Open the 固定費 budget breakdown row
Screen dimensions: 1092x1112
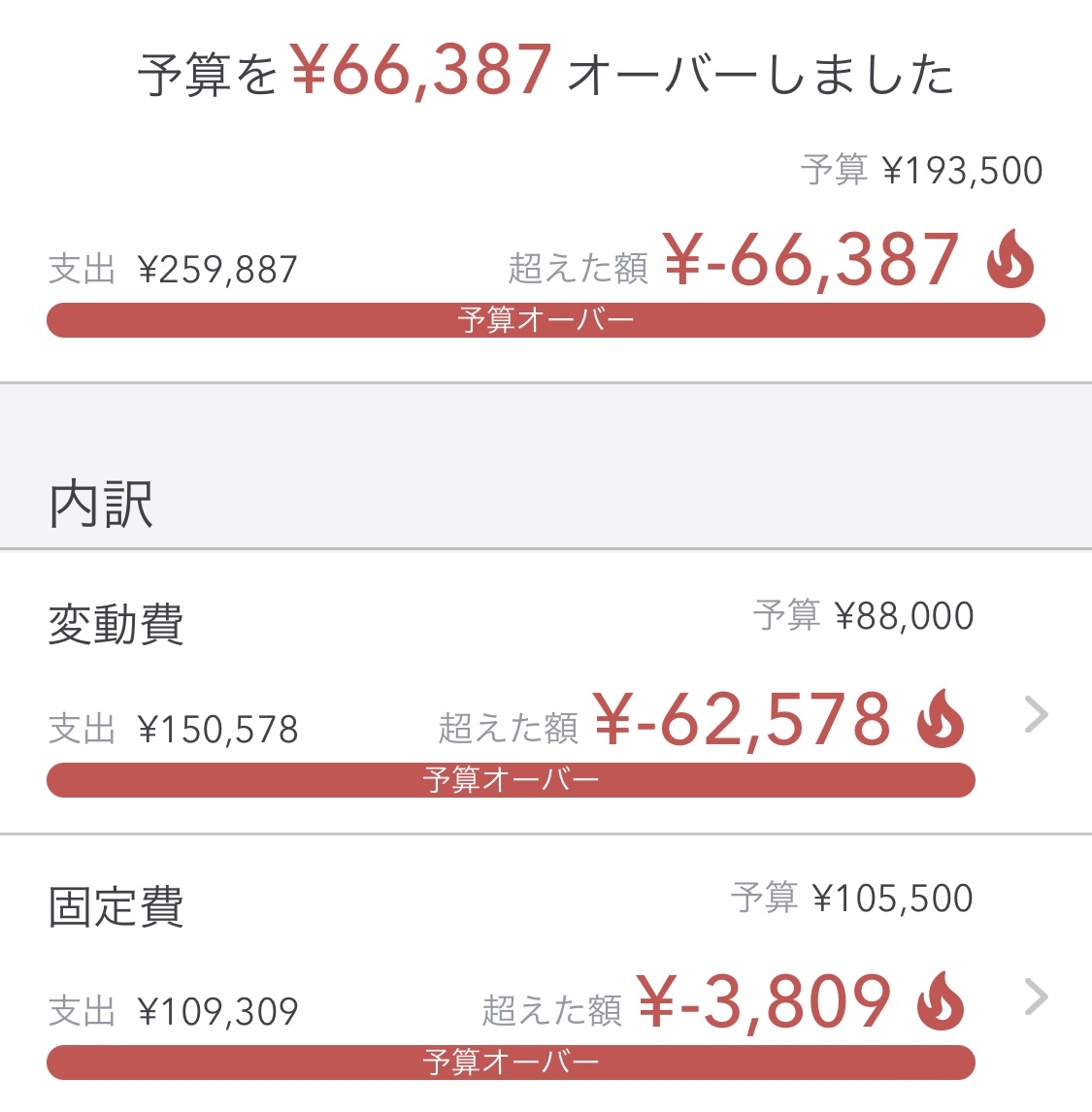click(546, 973)
